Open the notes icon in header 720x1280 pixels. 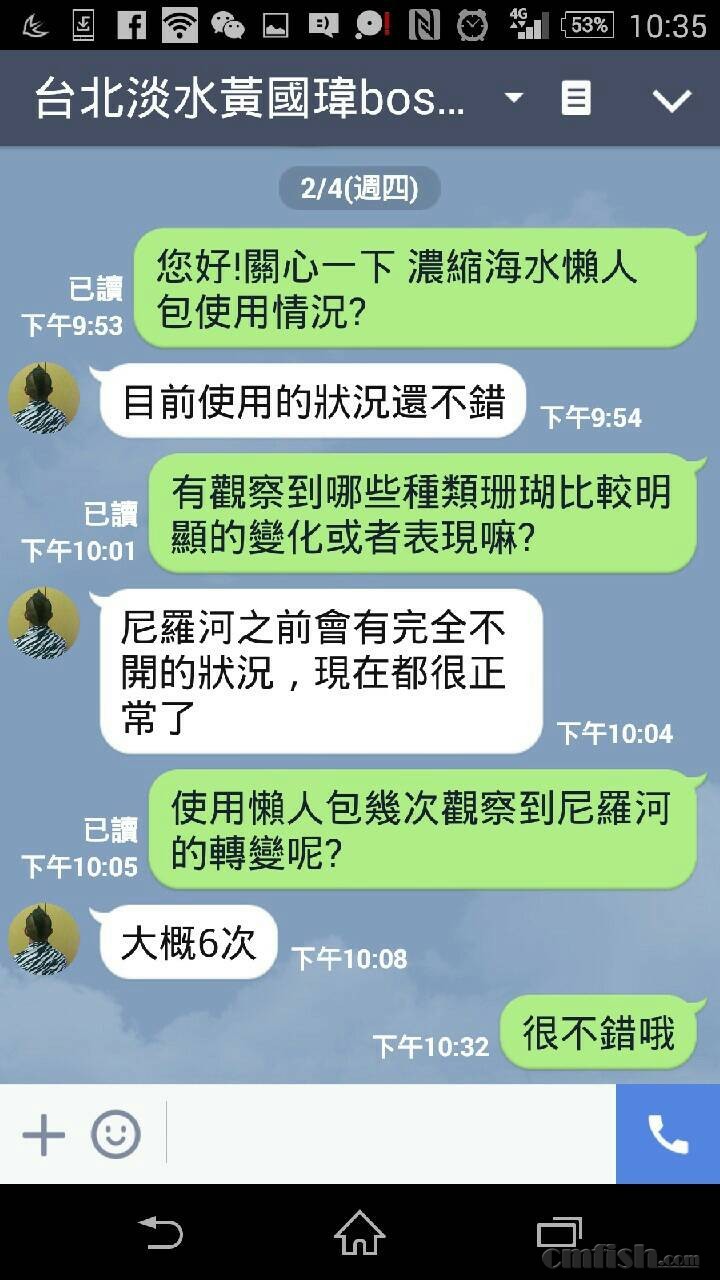[x=576, y=98]
